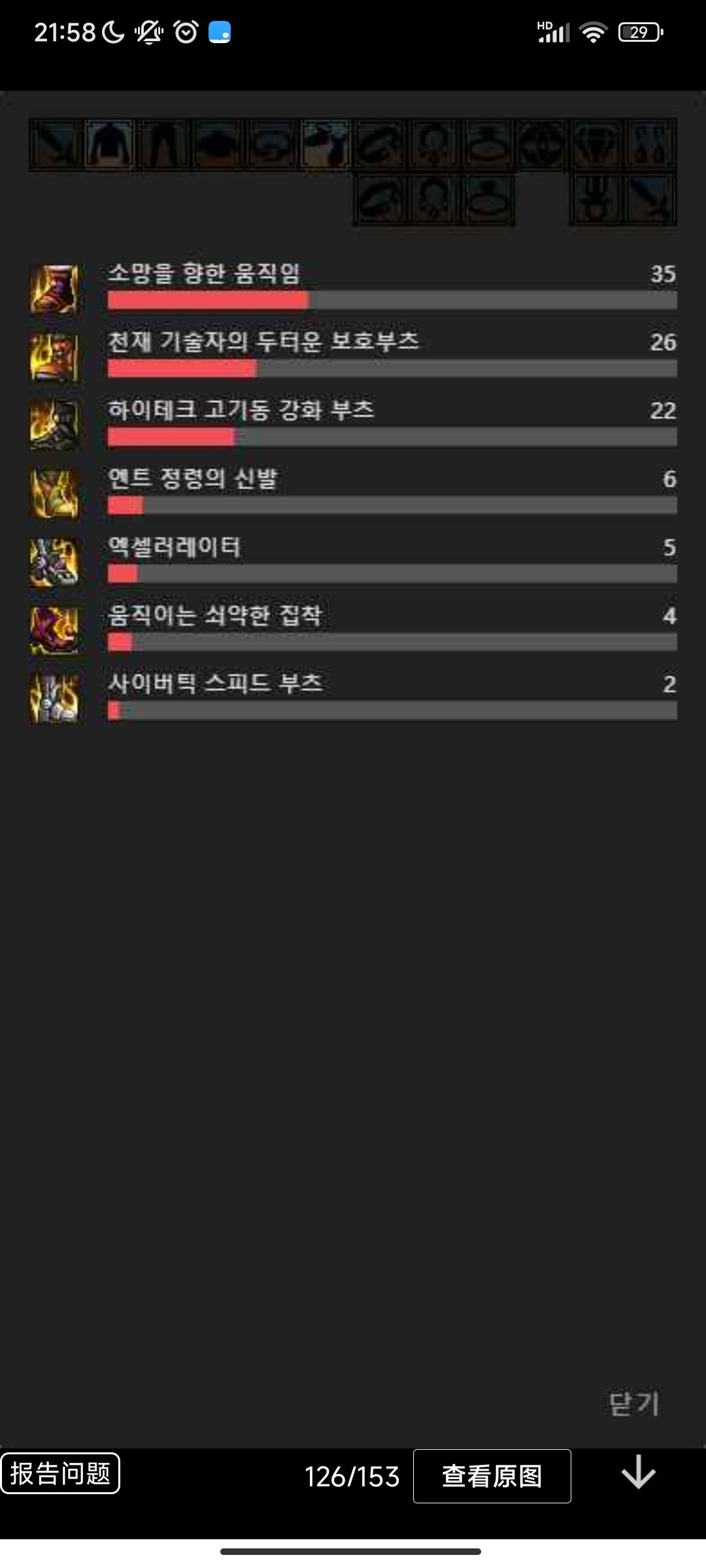View the original image via 查看原图
The height and width of the screenshot is (1568, 706).
point(492,1476)
